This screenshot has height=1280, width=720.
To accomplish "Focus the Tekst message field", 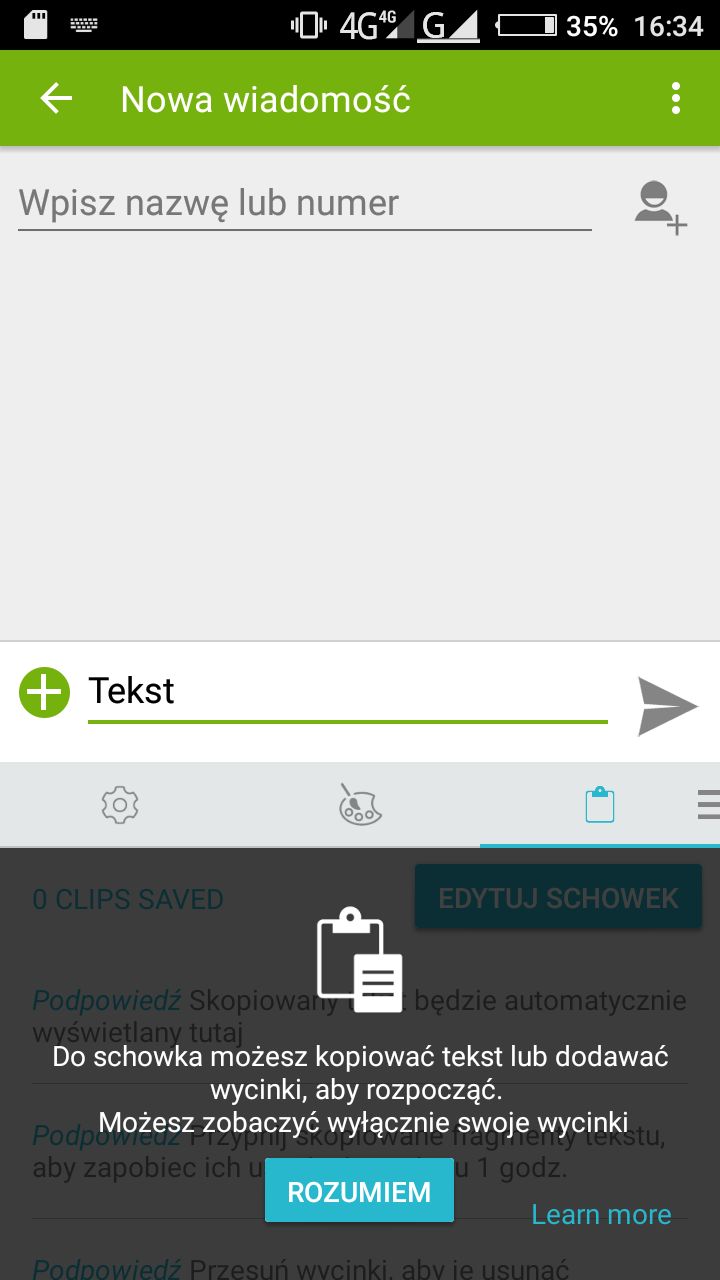I will [x=347, y=694].
